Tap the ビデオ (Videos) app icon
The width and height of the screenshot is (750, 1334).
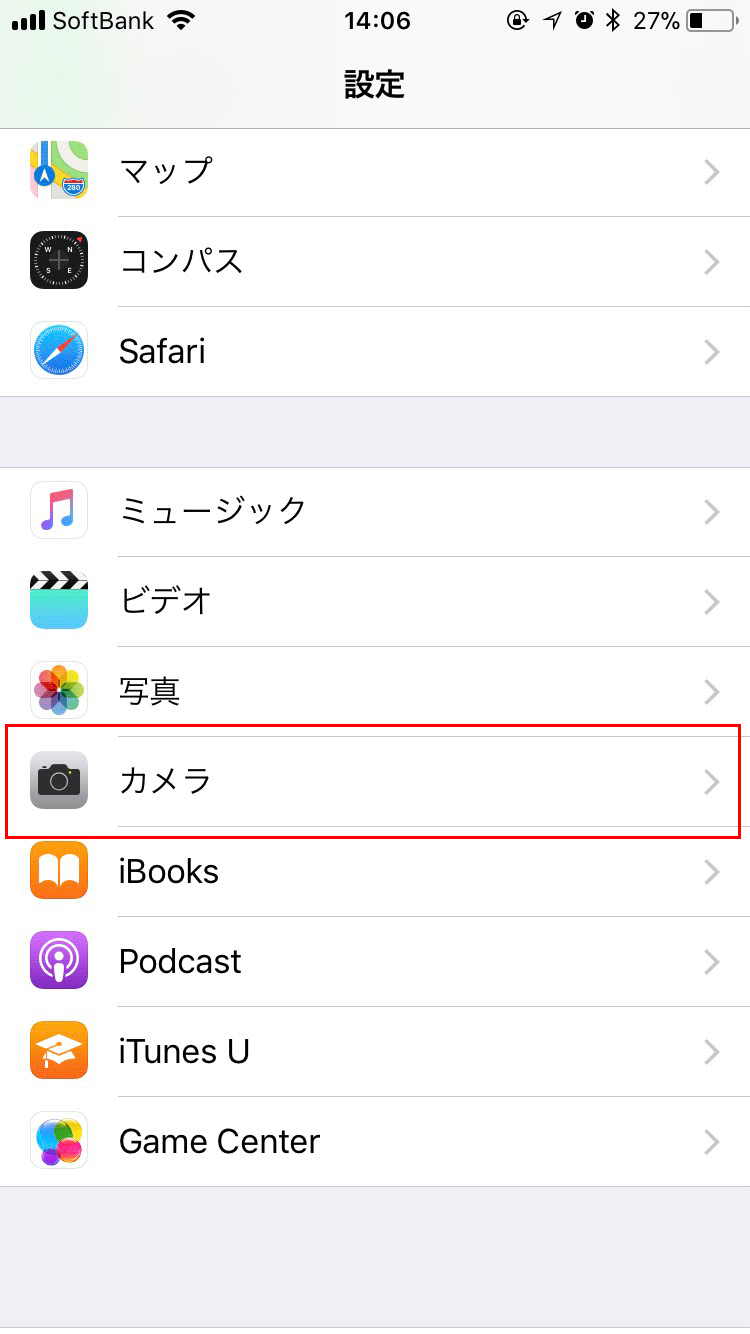[58, 601]
